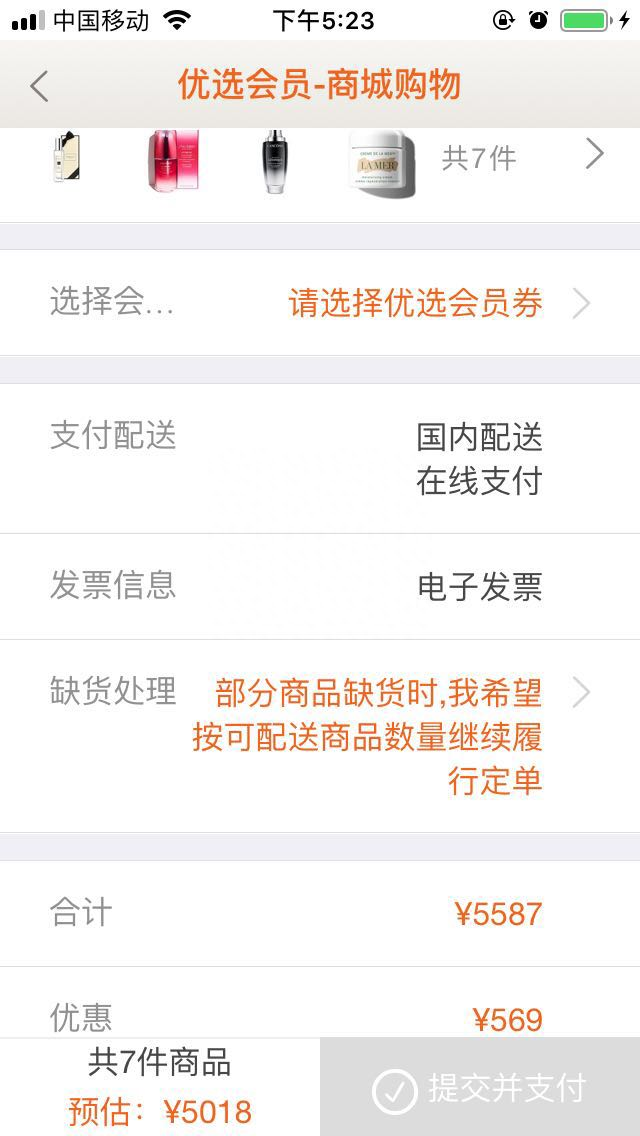Open the 发票信息 invoice settings
640x1136 pixels.
point(320,587)
